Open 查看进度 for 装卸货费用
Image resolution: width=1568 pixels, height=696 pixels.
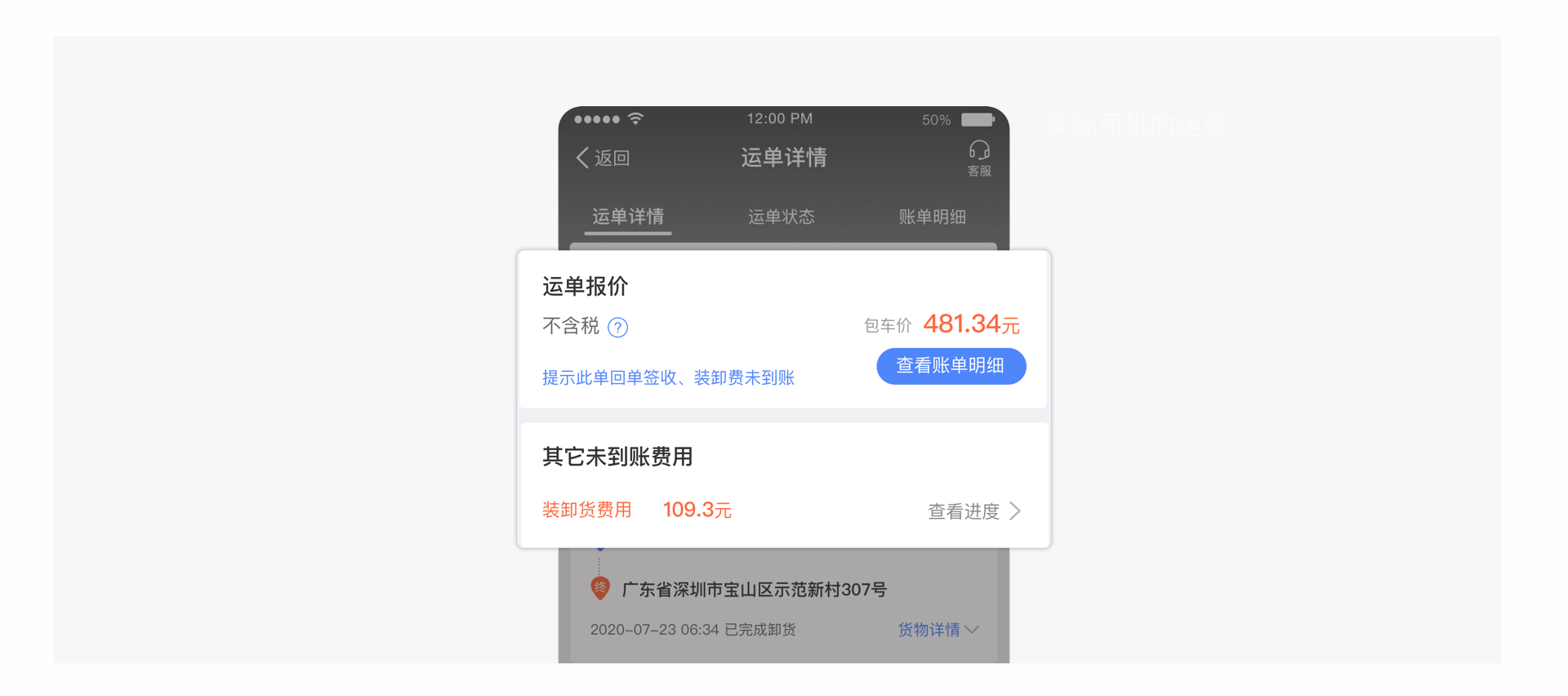point(974,511)
